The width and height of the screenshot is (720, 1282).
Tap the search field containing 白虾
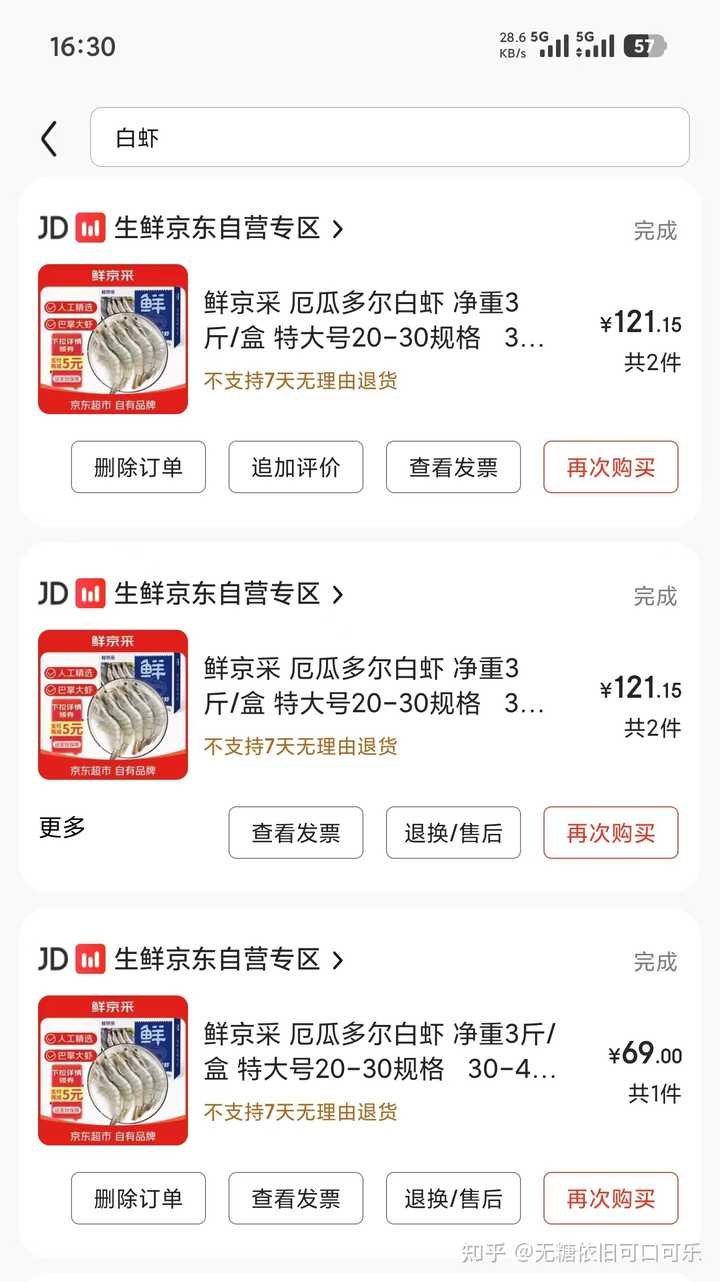click(x=389, y=138)
